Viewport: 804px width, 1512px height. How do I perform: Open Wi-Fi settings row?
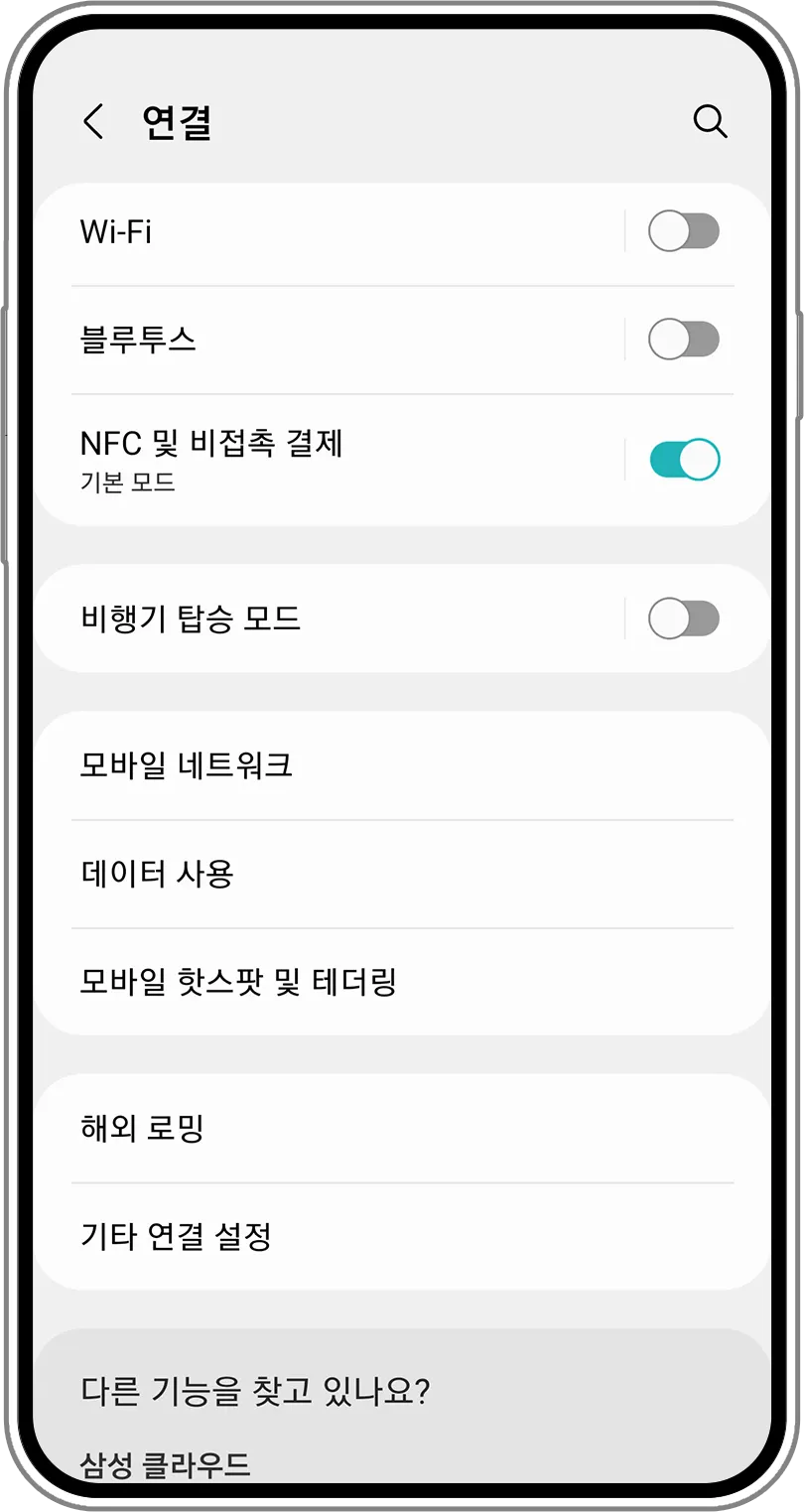tap(328, 232)
